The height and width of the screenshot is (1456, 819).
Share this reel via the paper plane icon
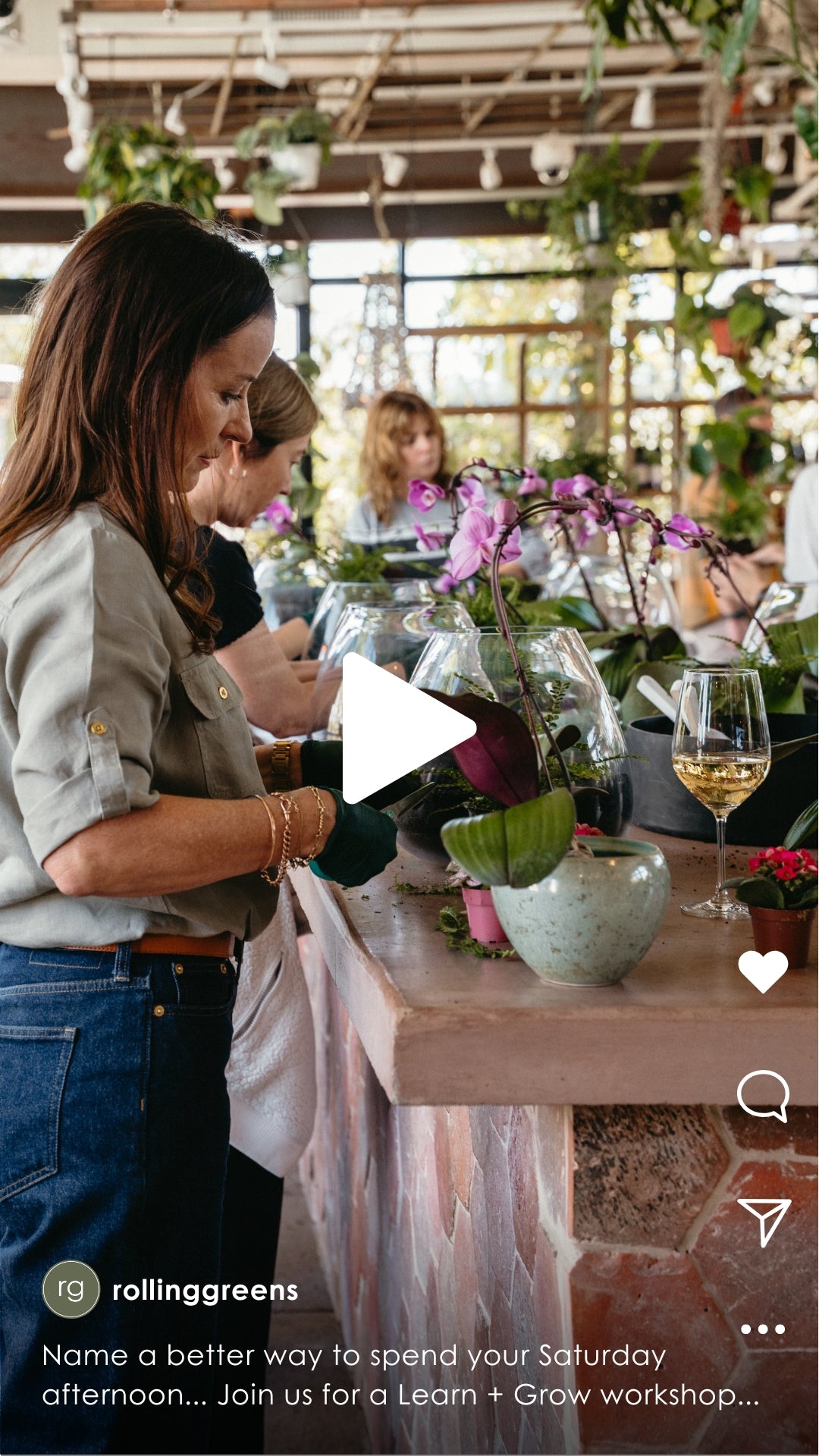click(764, 1221)
